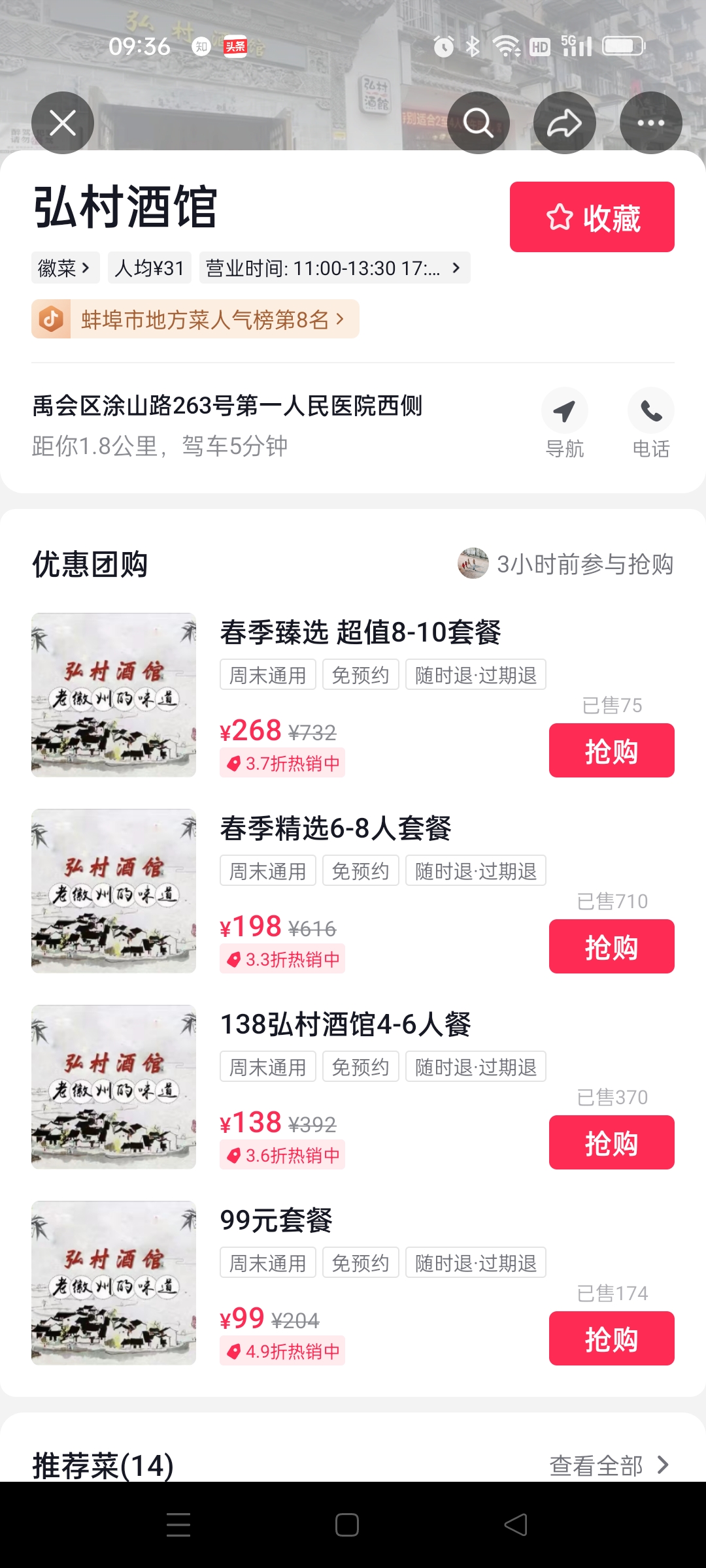The image size is (706, 1568).
Task: View all recommended dishes via 查看全部
Action: [x=609, y=1465]
